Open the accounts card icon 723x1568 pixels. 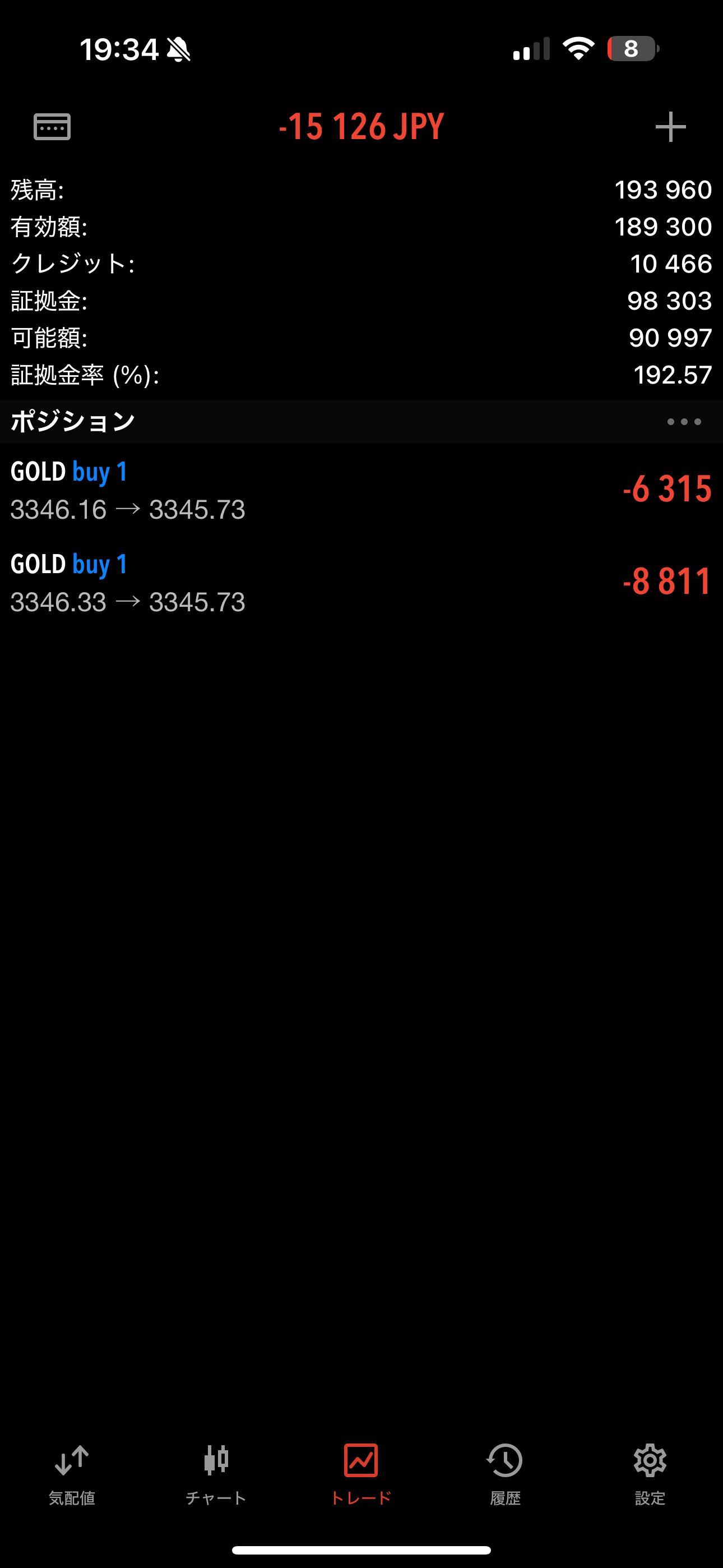coord(52,127)
